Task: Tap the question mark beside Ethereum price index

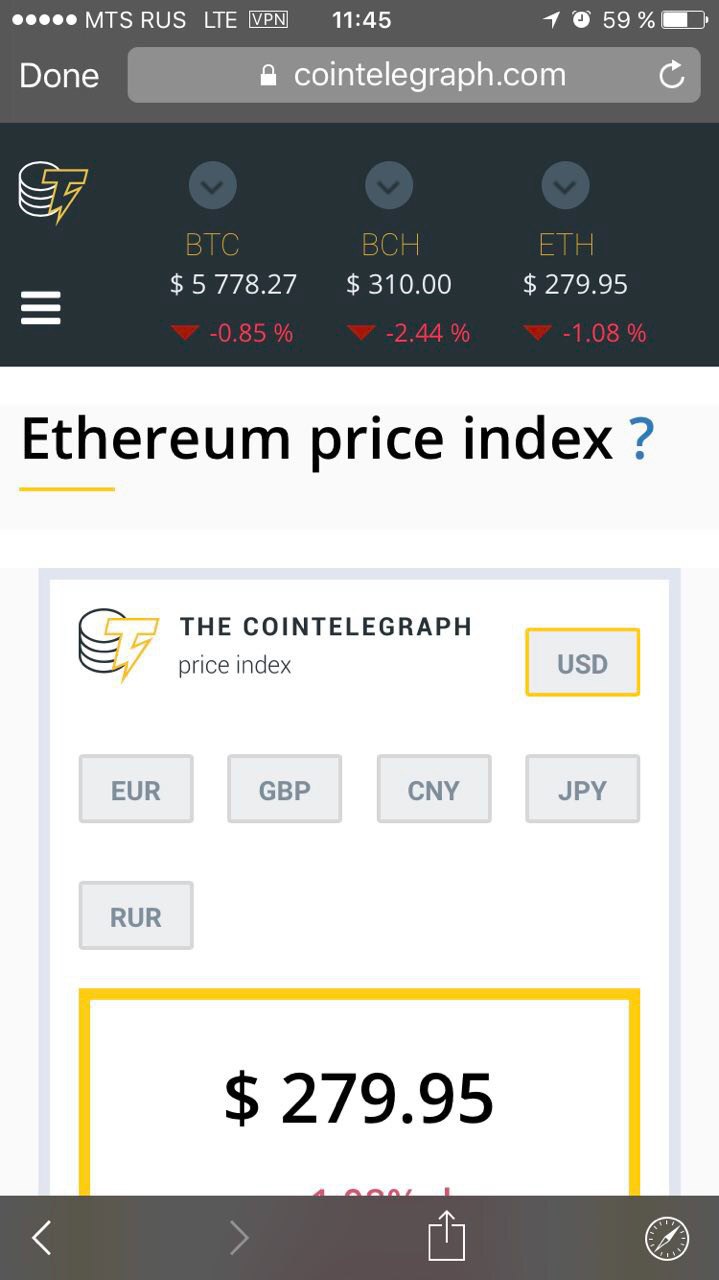Action: tap(641, 438)
